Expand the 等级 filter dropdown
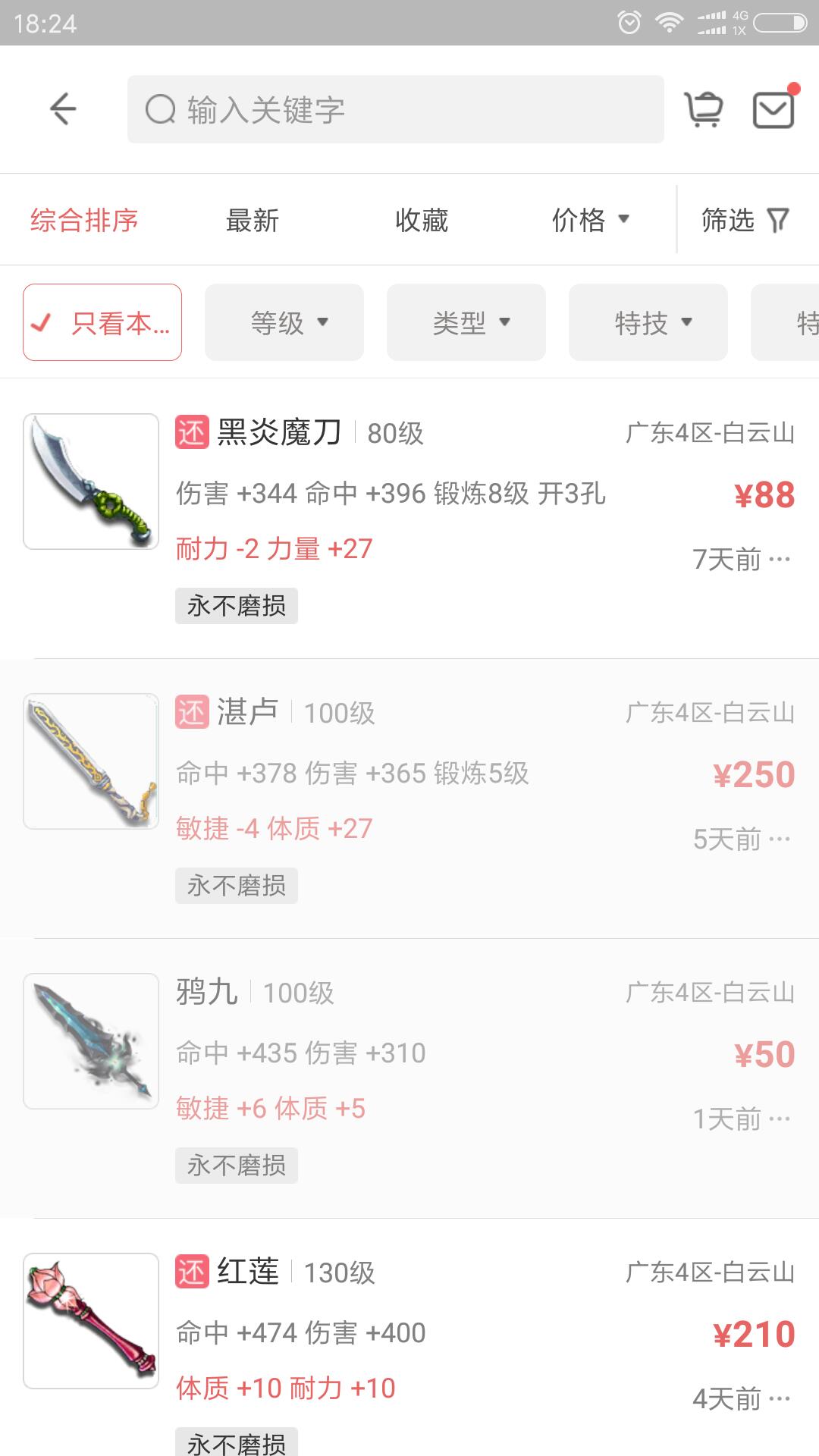 click(284, 322)
